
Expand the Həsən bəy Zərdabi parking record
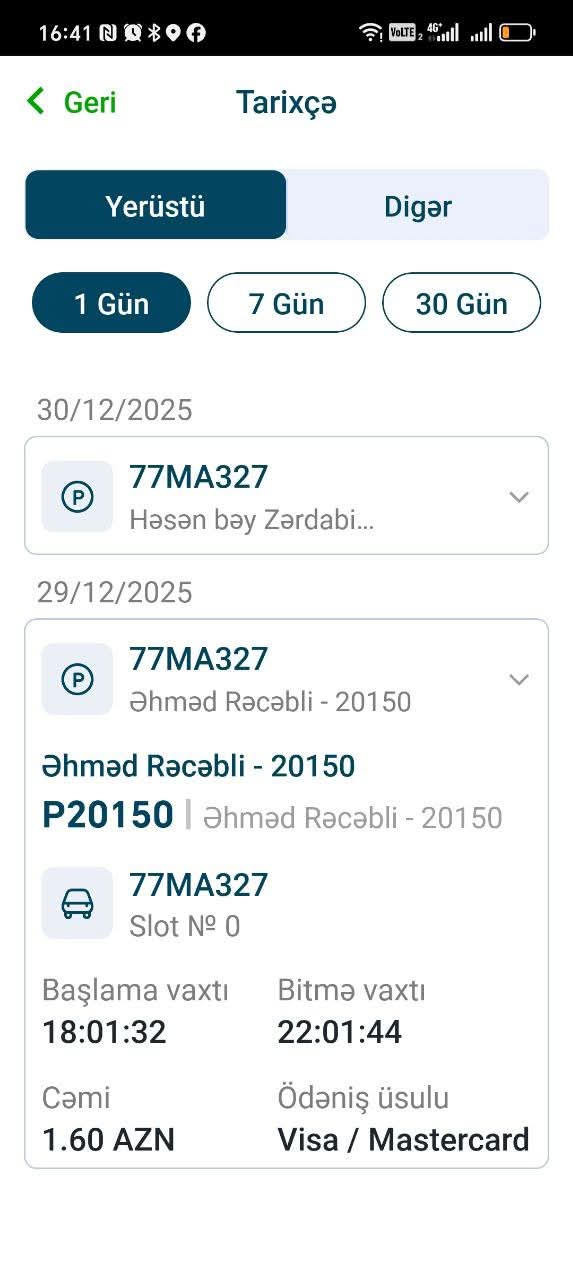pos(286,496)
